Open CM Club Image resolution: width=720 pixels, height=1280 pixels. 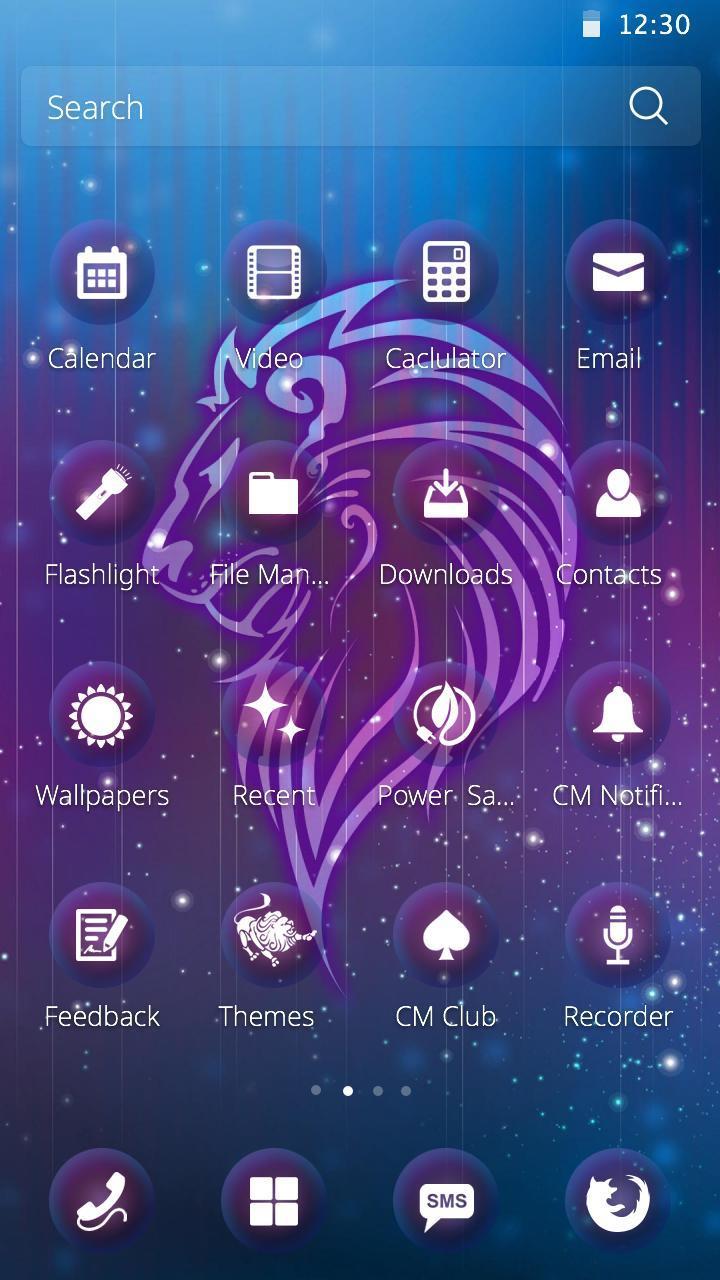[446, 935]
